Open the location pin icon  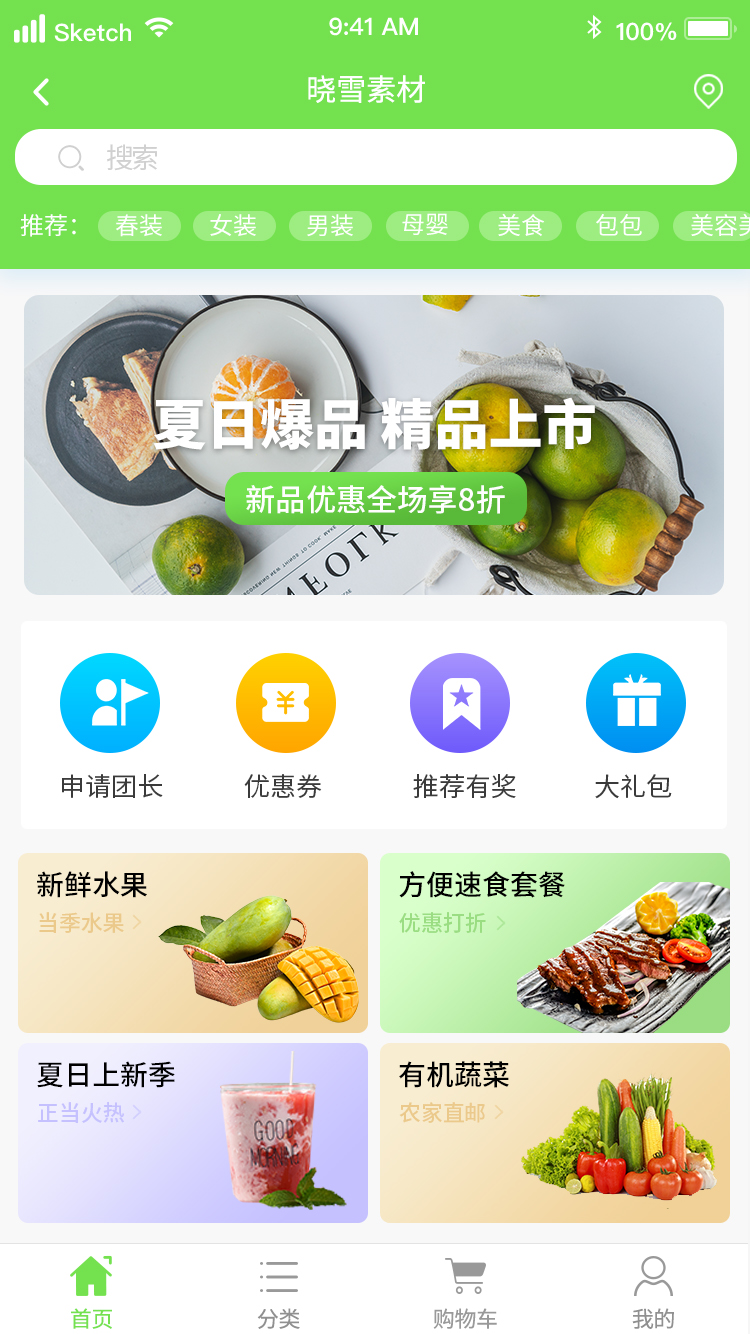point(708,92)
